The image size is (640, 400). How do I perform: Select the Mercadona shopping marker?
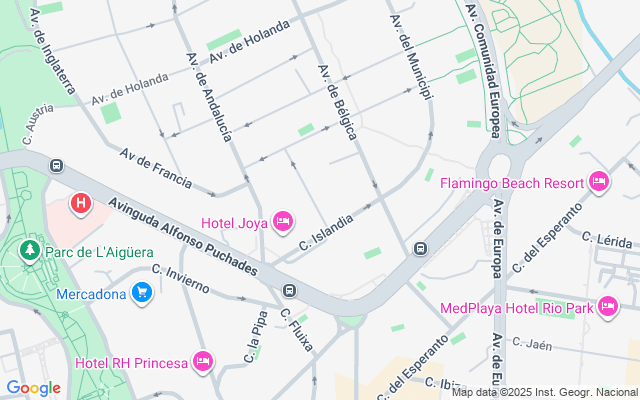(142, 293)
